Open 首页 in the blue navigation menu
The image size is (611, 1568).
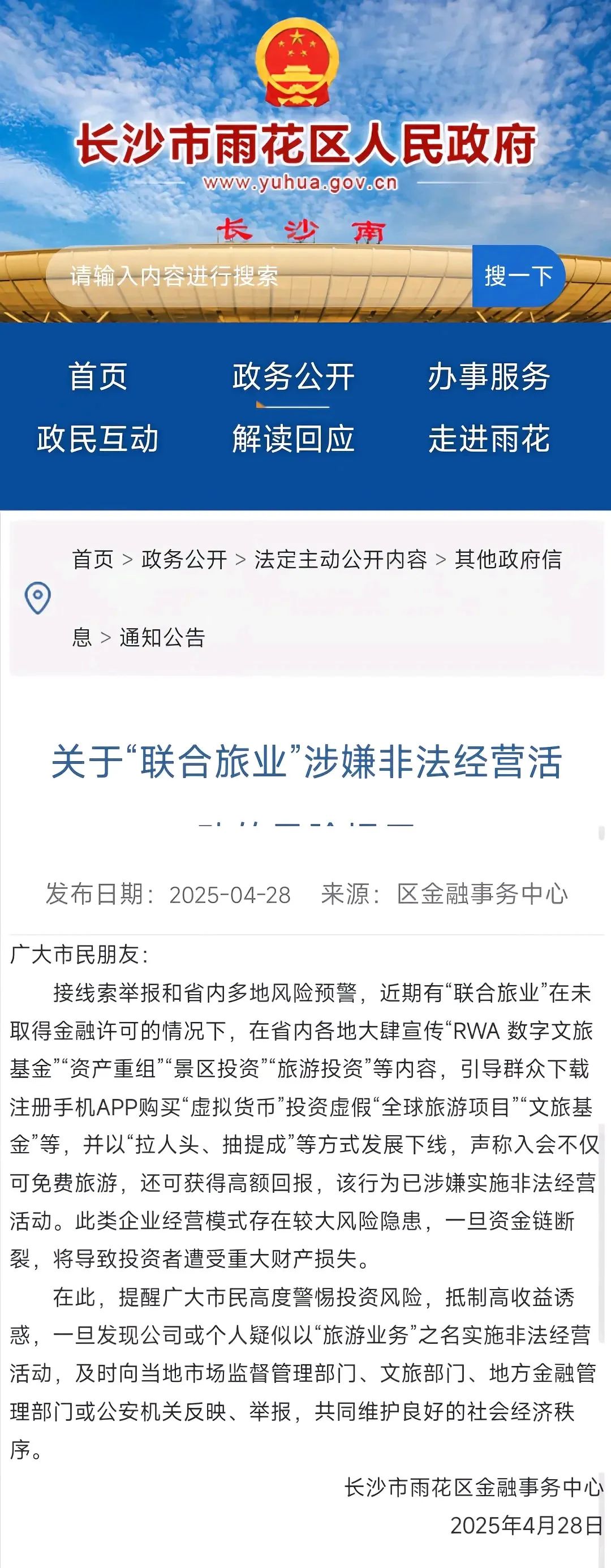pos(98,376)
